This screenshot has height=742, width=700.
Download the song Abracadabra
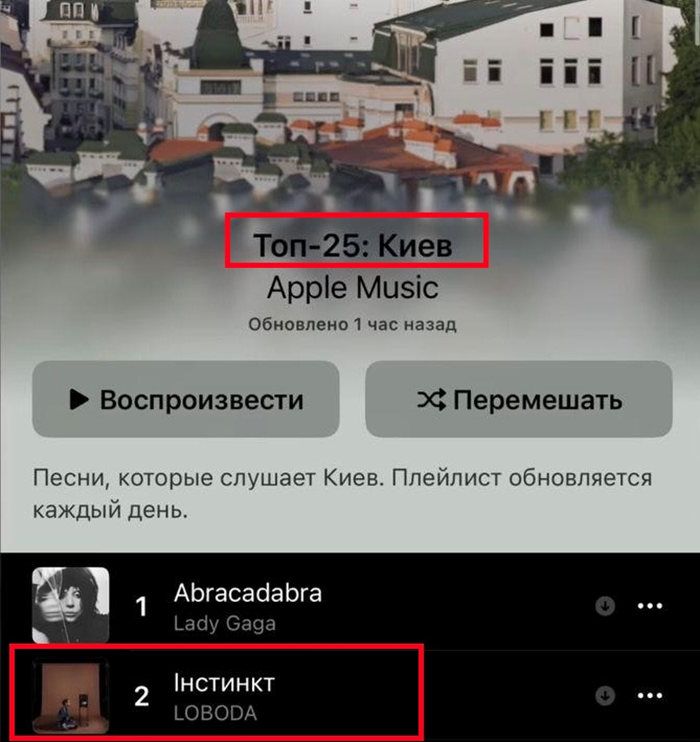604,607
